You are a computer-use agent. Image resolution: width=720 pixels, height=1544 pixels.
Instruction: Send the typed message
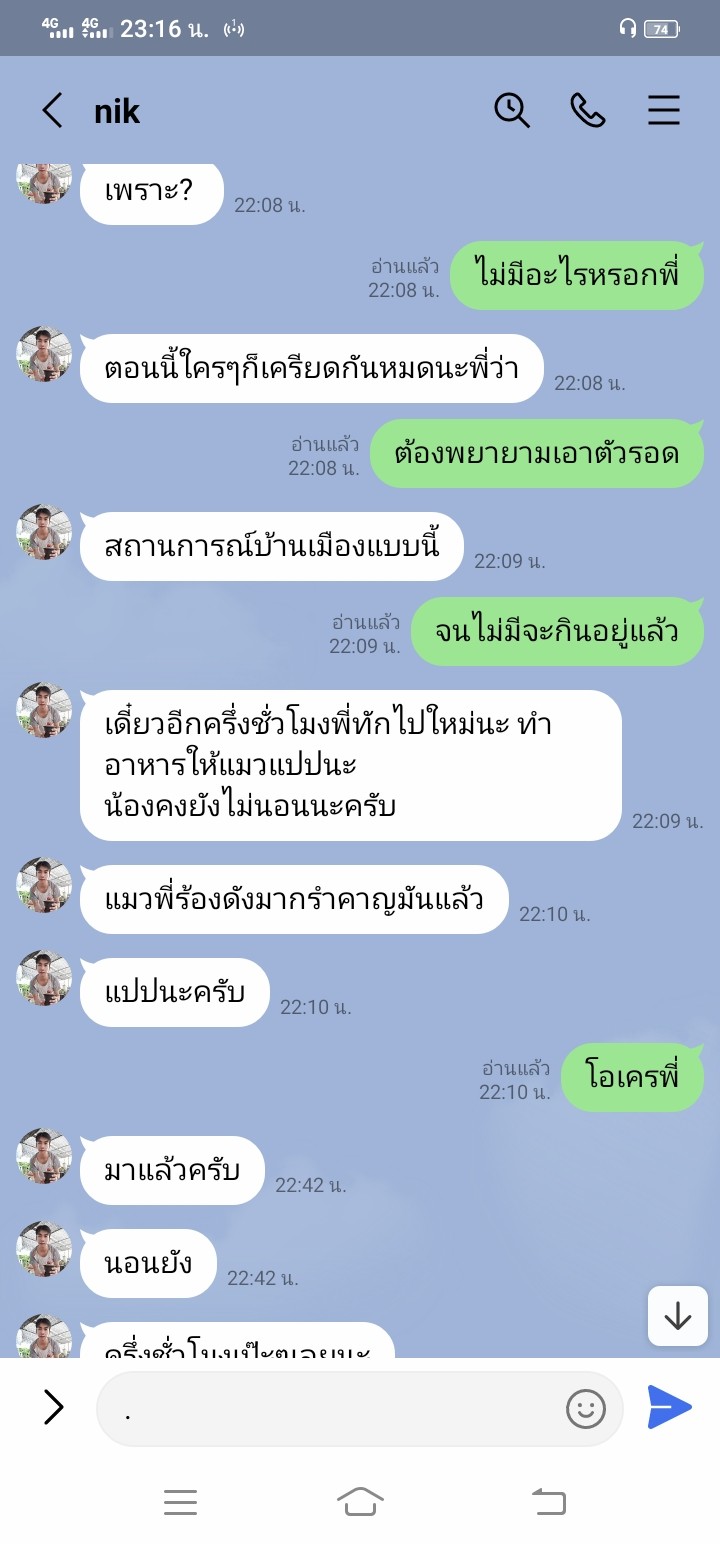(x=669, y=1408)
